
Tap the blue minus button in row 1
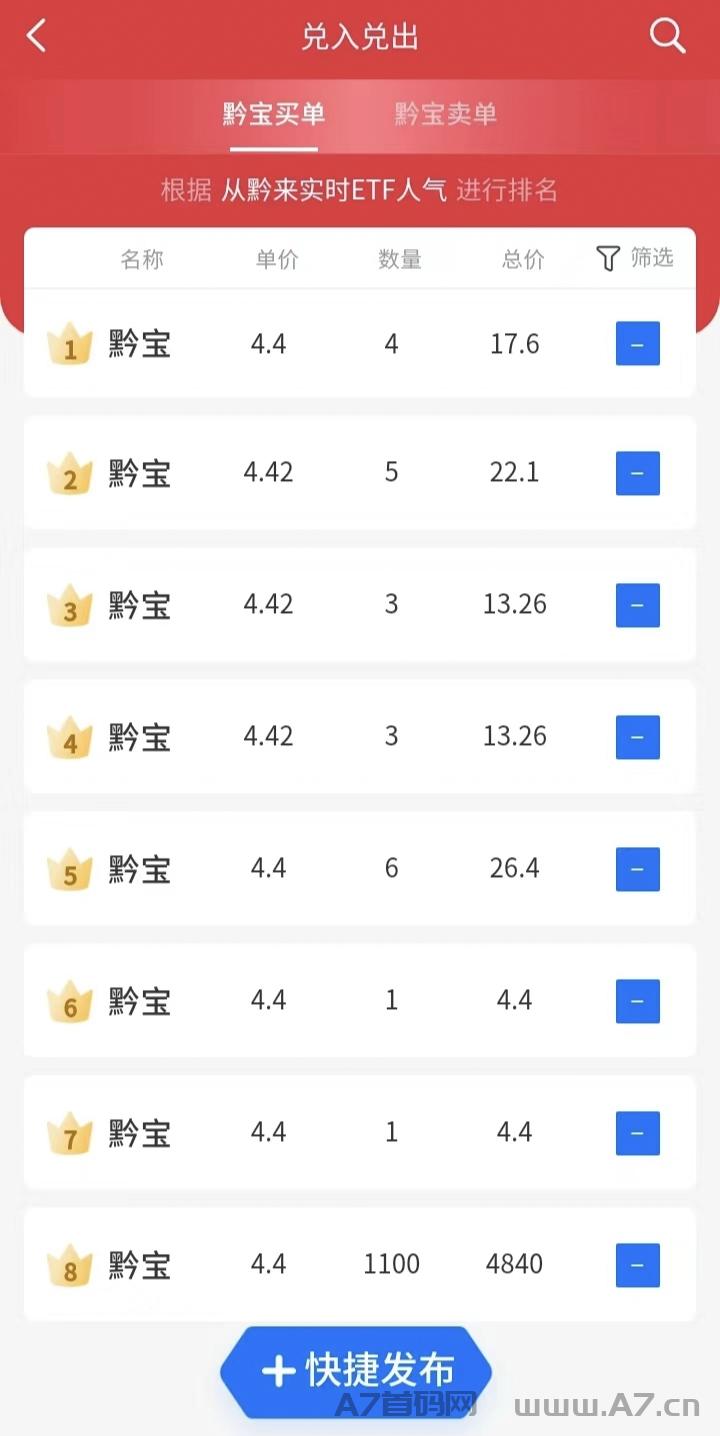pos(638,344)
